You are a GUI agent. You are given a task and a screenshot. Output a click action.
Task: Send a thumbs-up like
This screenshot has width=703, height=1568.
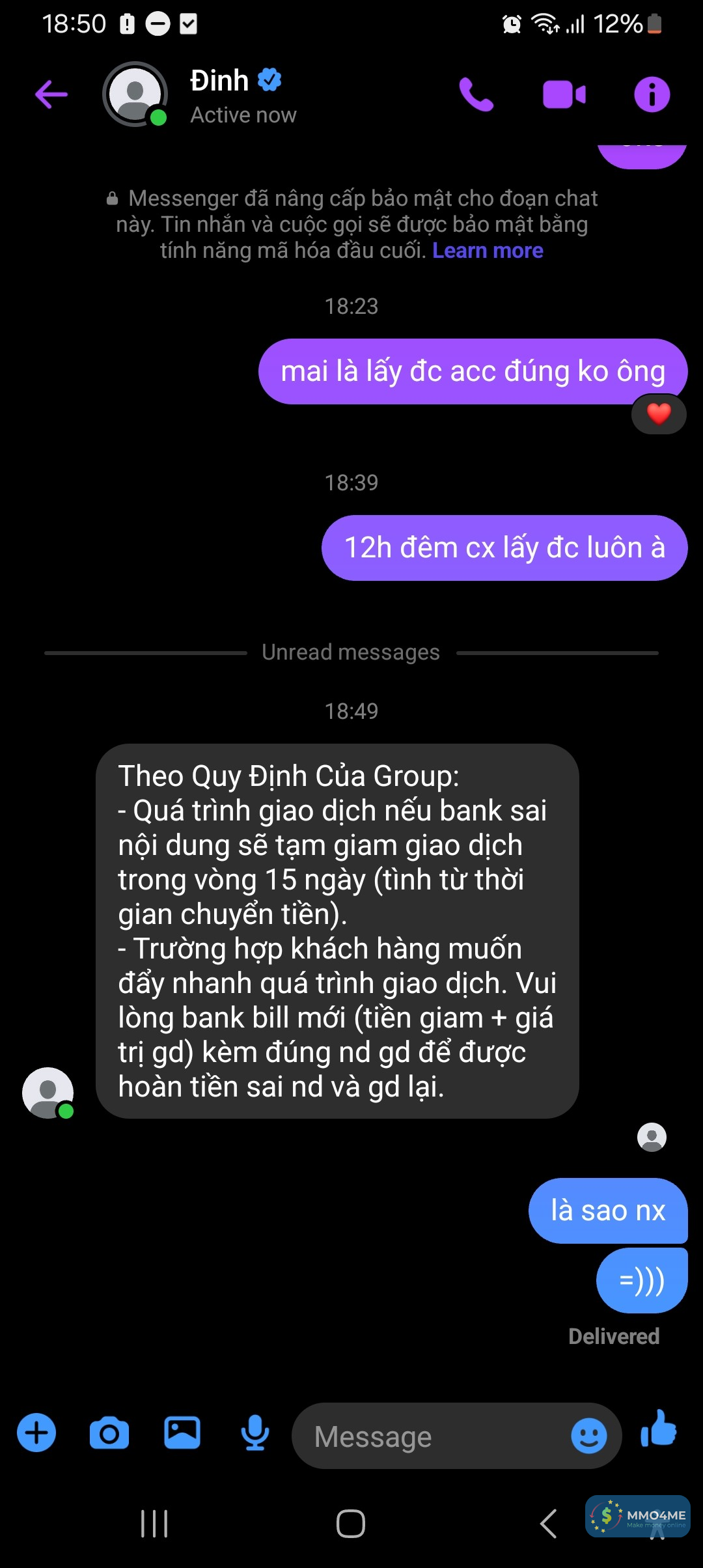coord(659,1429)
